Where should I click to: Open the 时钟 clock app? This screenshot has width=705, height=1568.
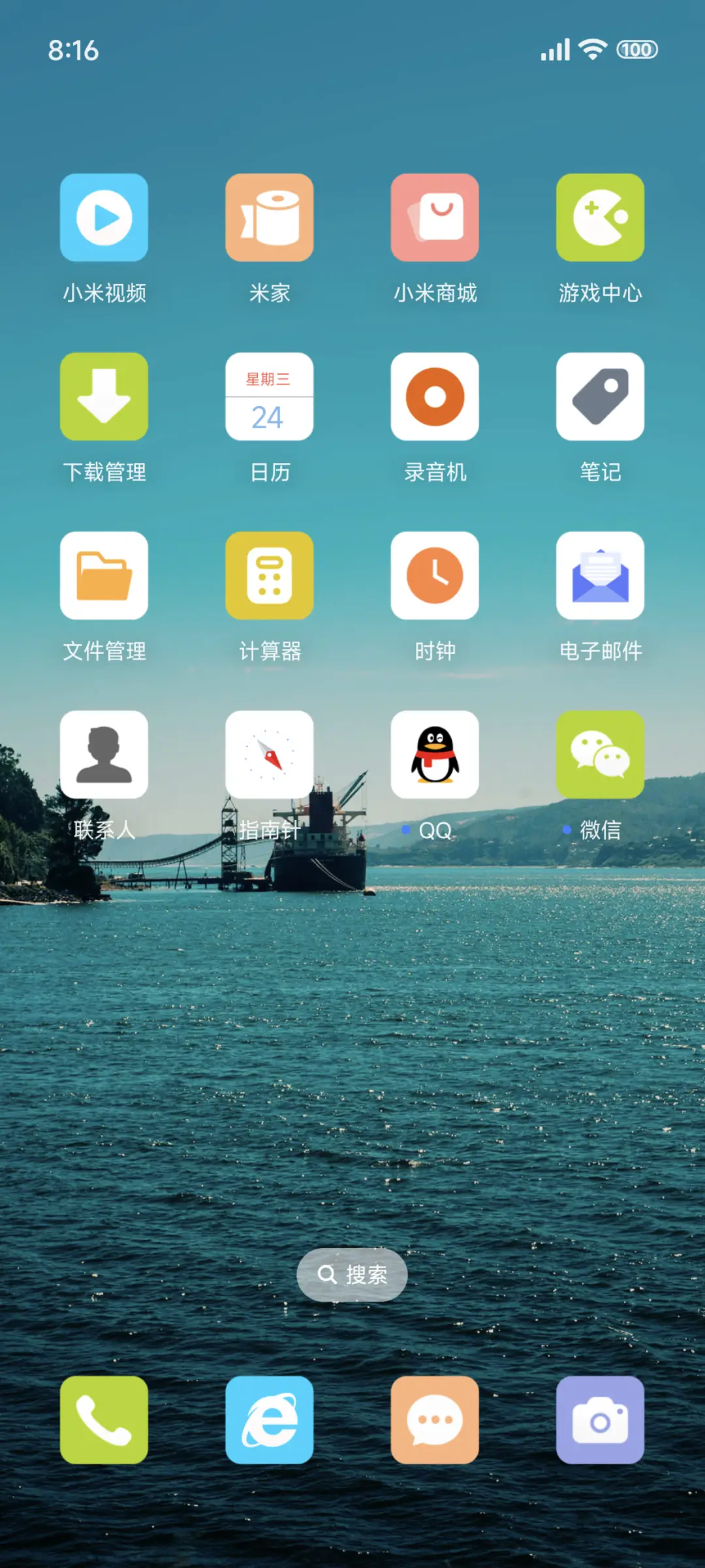(435, 575)
